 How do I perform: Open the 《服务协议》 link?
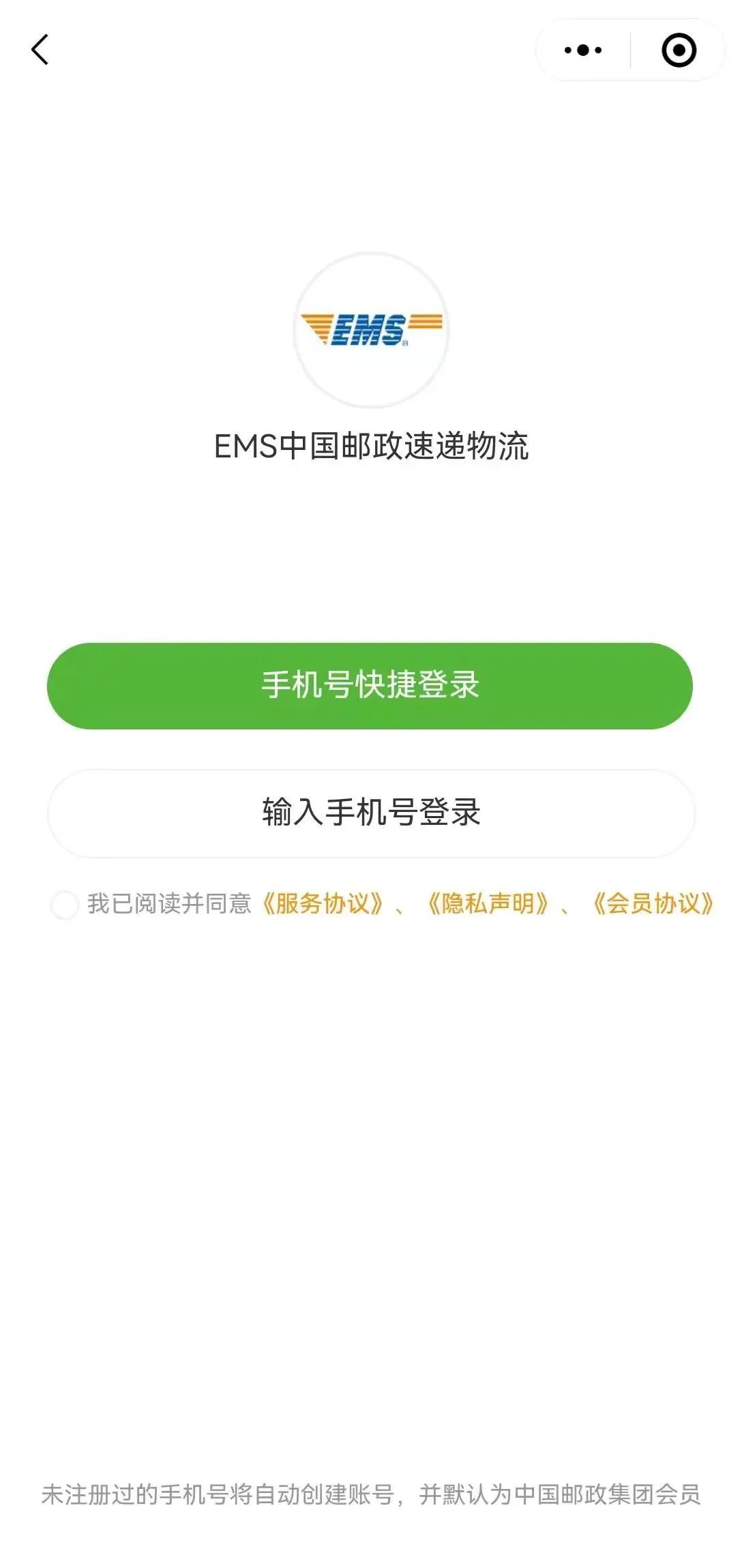[323, 904]
